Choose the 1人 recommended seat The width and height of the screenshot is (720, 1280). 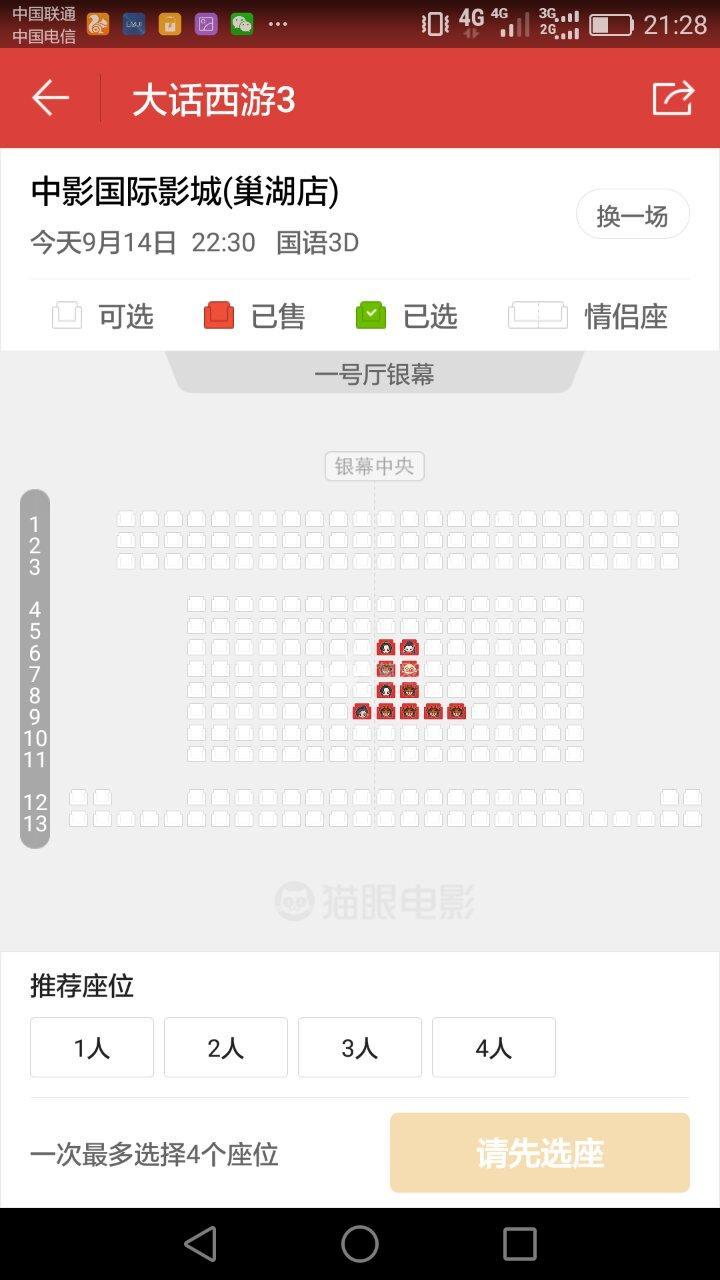tap(92, 1047)
